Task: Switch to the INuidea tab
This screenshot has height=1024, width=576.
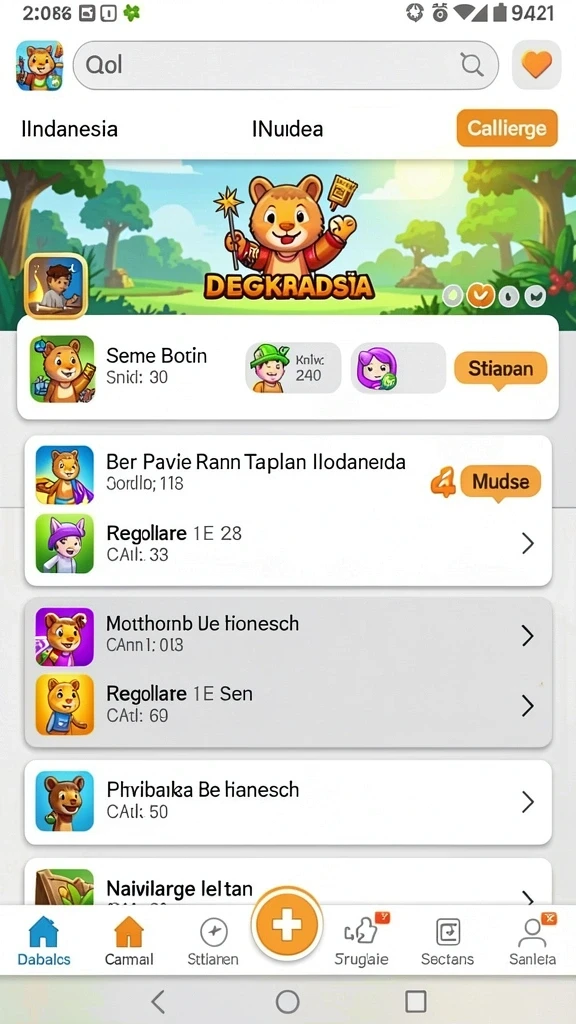Action: [x=287, y=129]
